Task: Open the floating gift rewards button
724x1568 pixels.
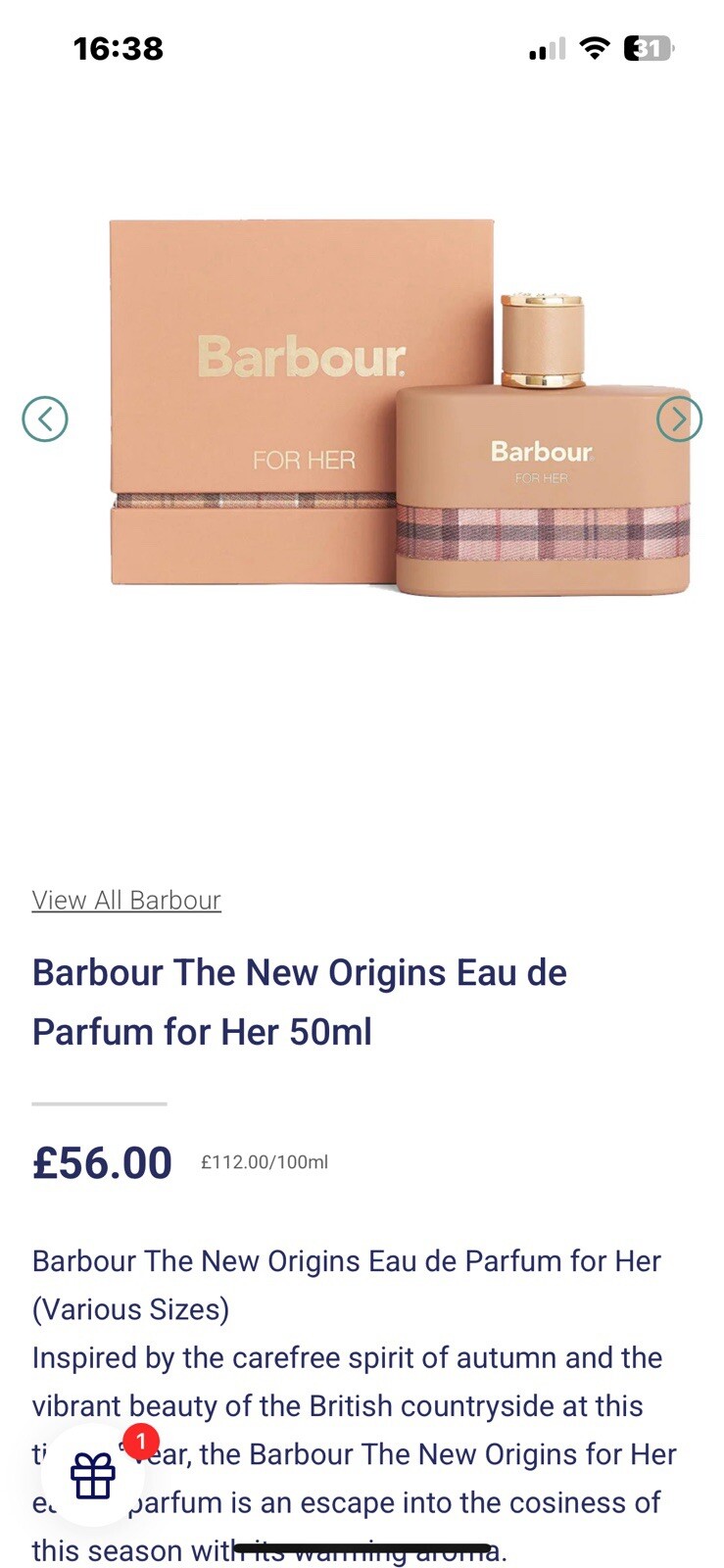Action: point(93,1475)
